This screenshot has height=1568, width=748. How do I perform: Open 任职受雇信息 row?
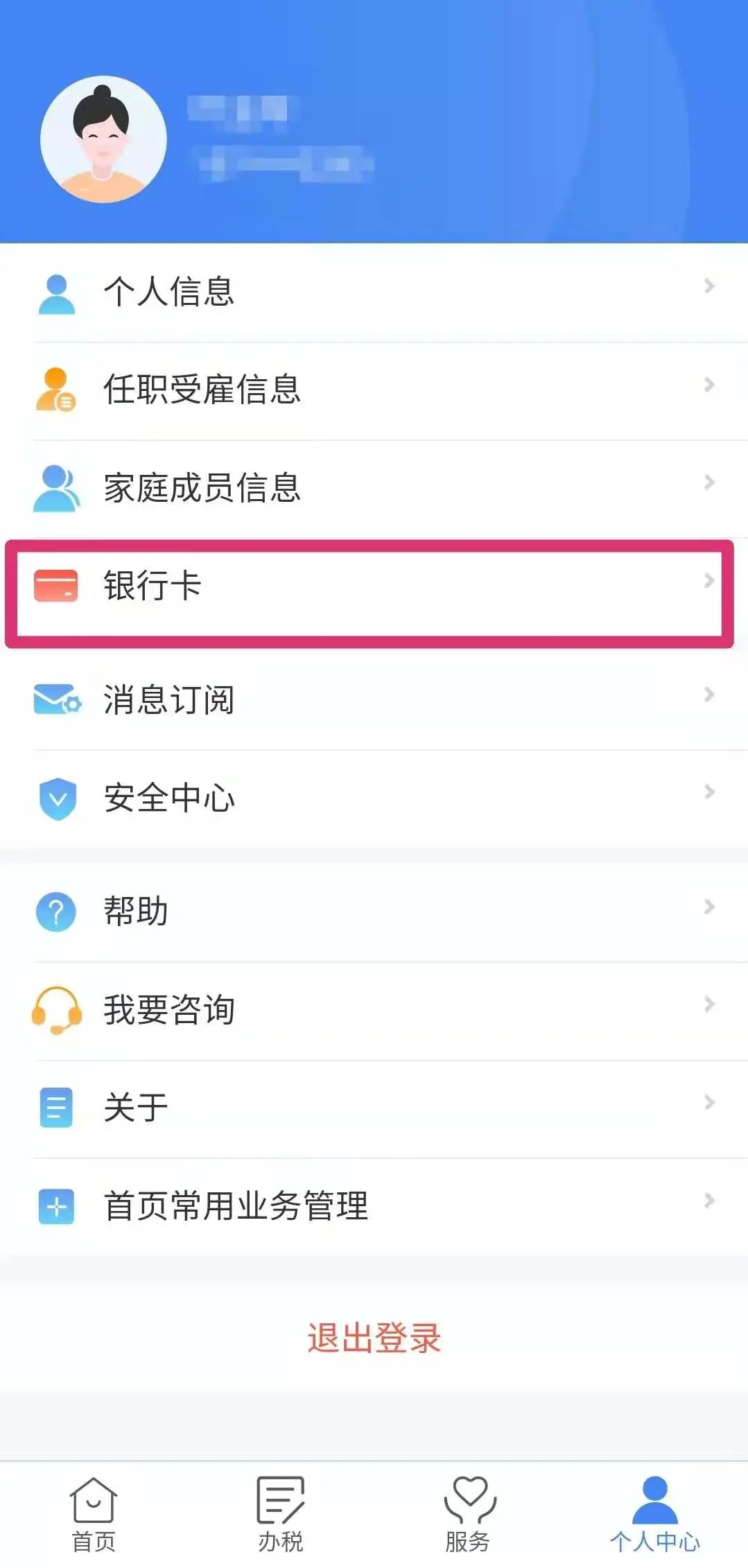tap(374, 390)
